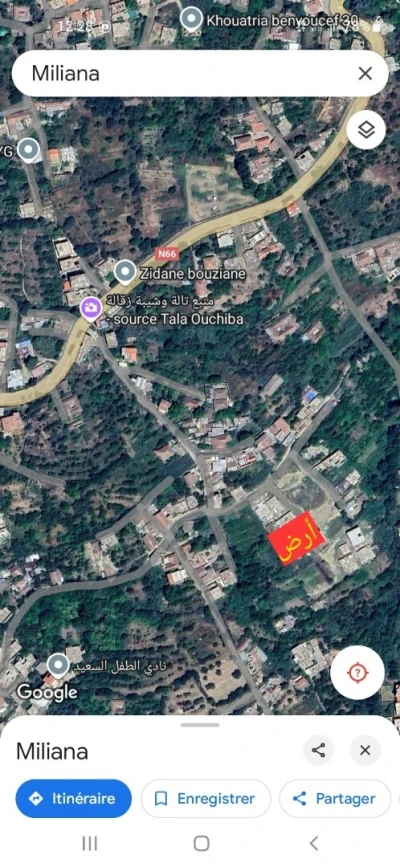This screenshot has height=867, width=400.
Task: Start Itinéraire directions to Miliana
Action: pyautogui.click(x=74, y=798)
